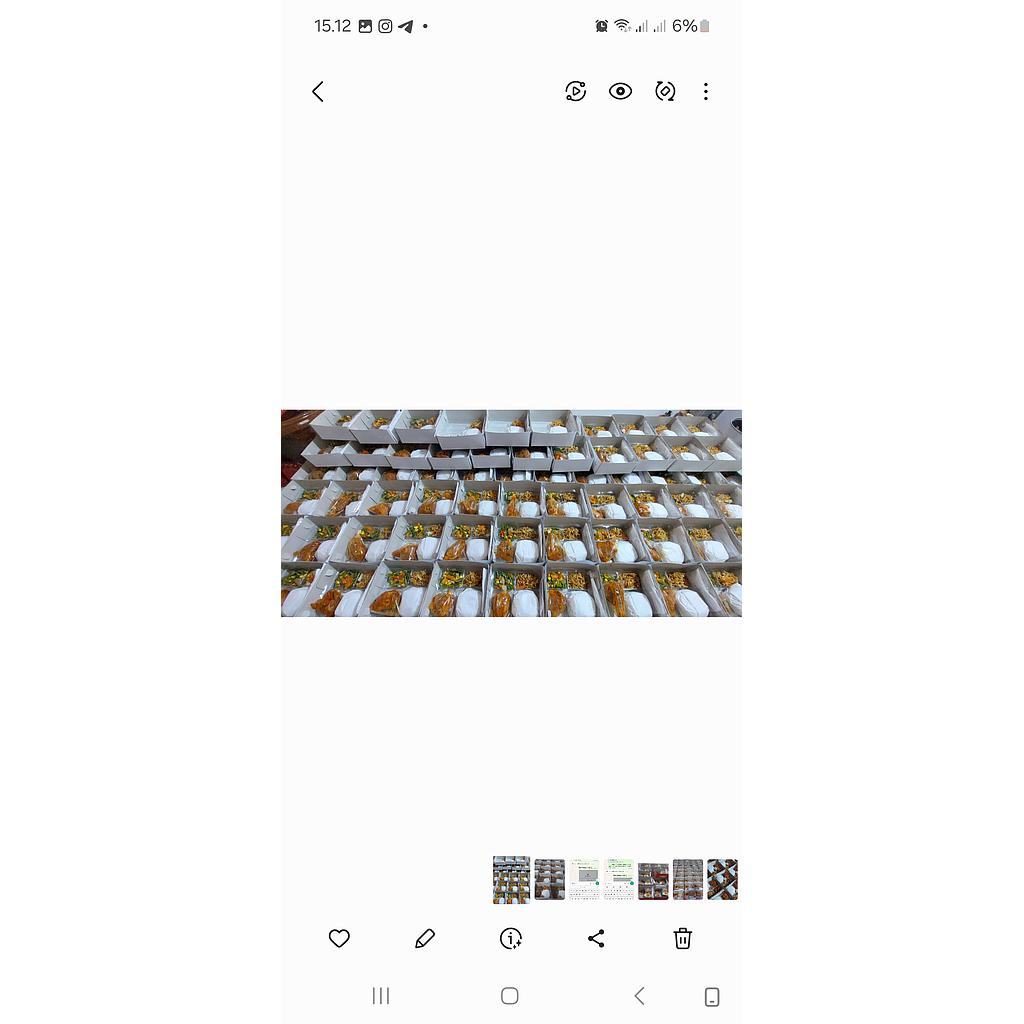Open the diagonal food boxes thumbnail
Viewport: 1024px width, 1024px height.
(722, 880)
